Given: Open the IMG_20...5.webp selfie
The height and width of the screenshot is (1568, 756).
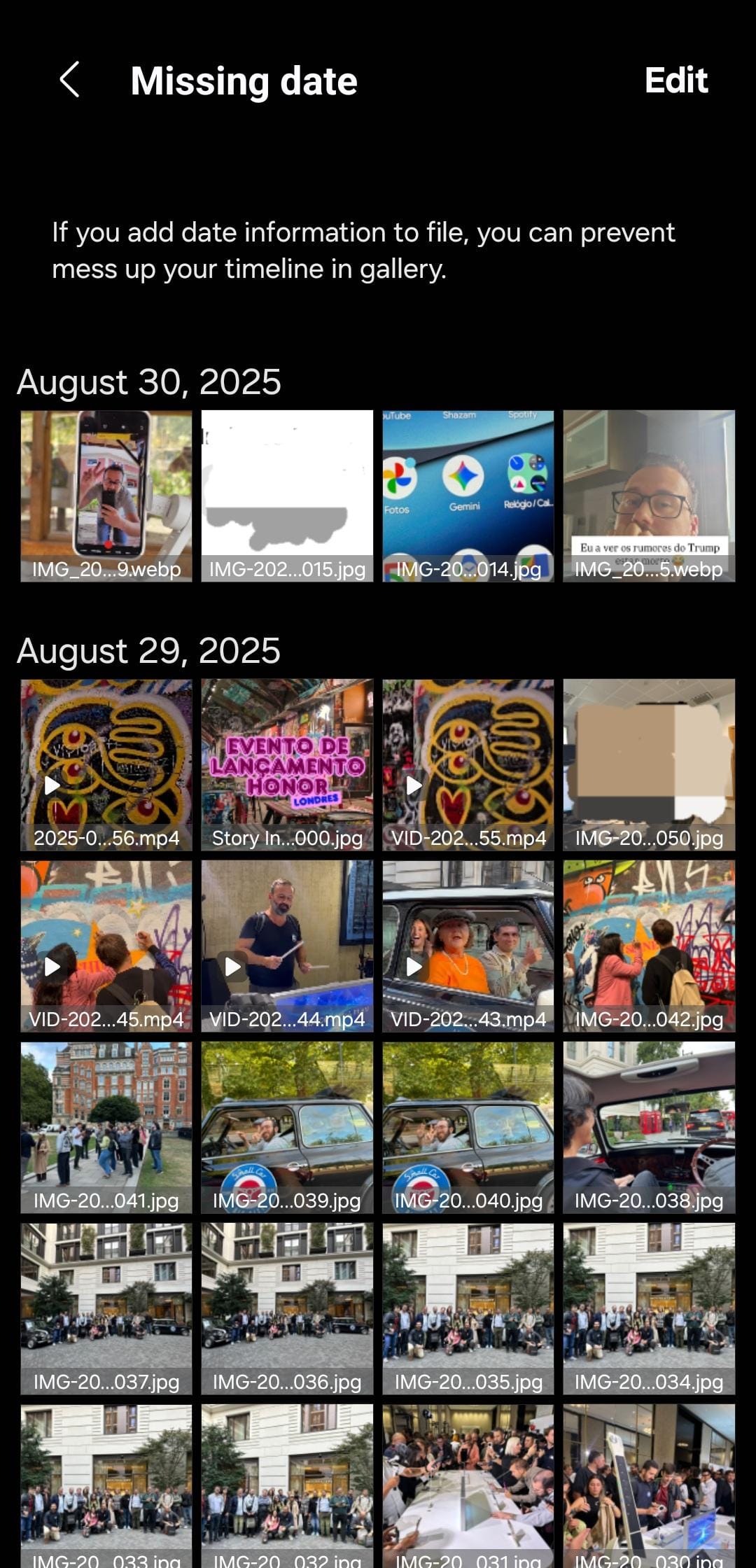Looking at the screenshot, I should 649,496.
